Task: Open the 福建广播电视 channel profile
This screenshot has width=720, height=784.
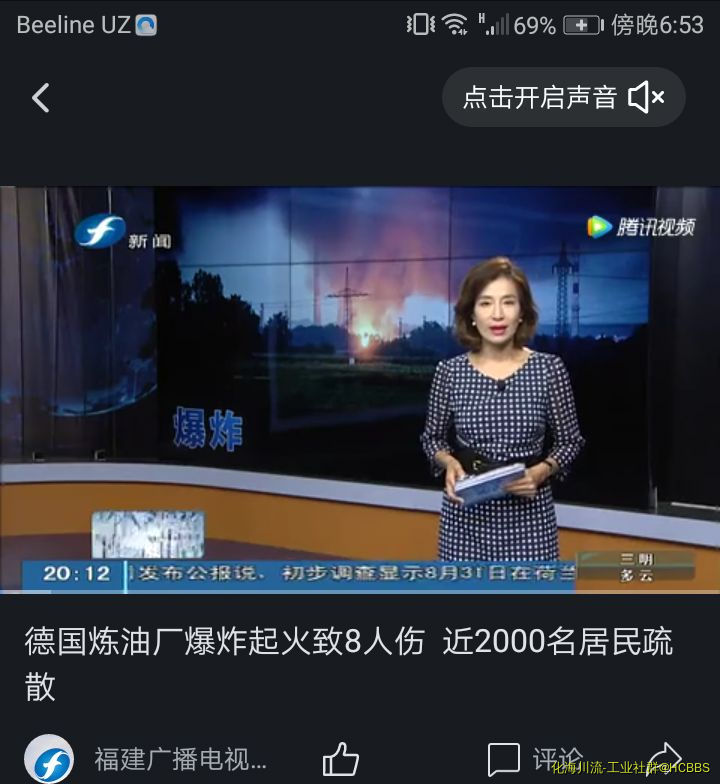Action: tap(150, 759)
